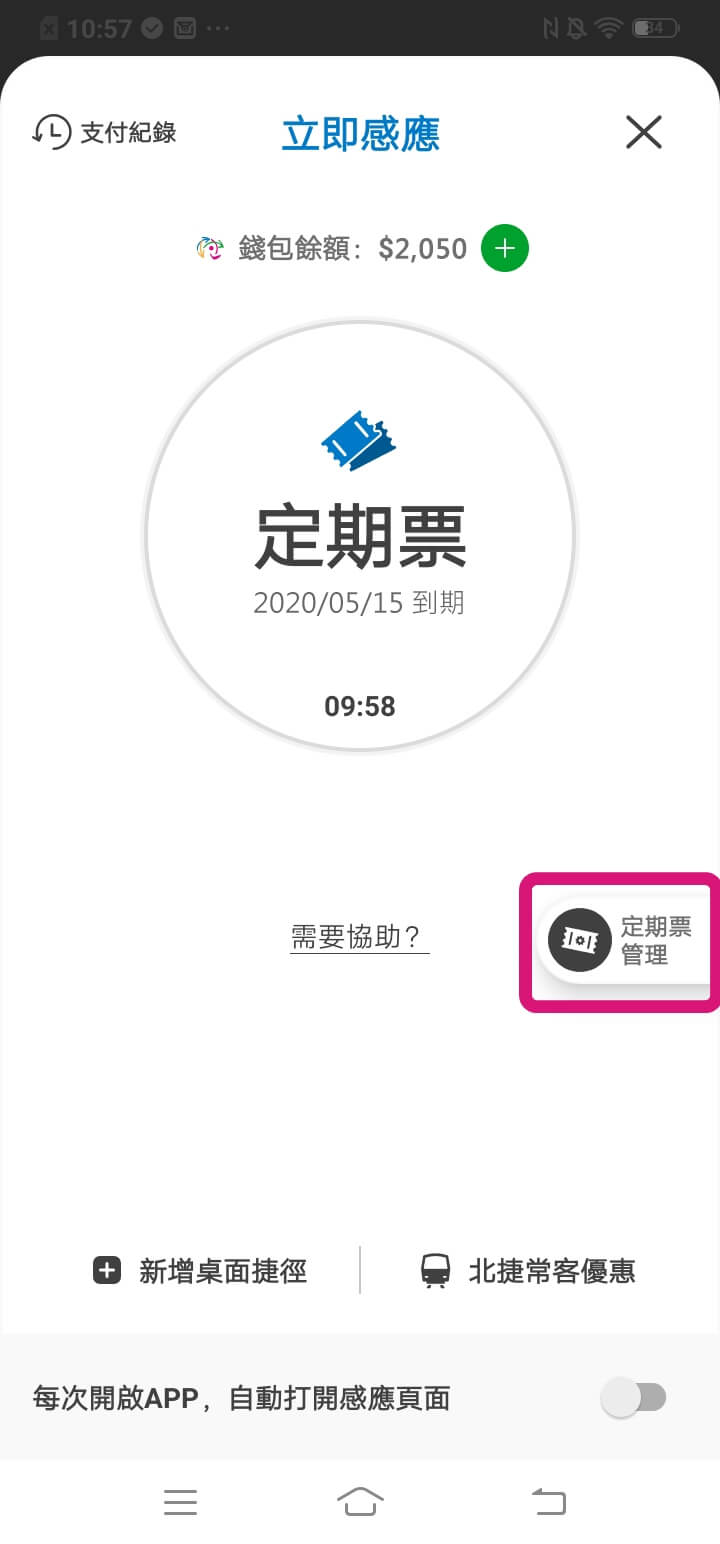The height and width of the screenshot is (1544, 720).
Task: View 北捷常客優惠 frequent rider offers
Action: click(x=527, y=1271)
